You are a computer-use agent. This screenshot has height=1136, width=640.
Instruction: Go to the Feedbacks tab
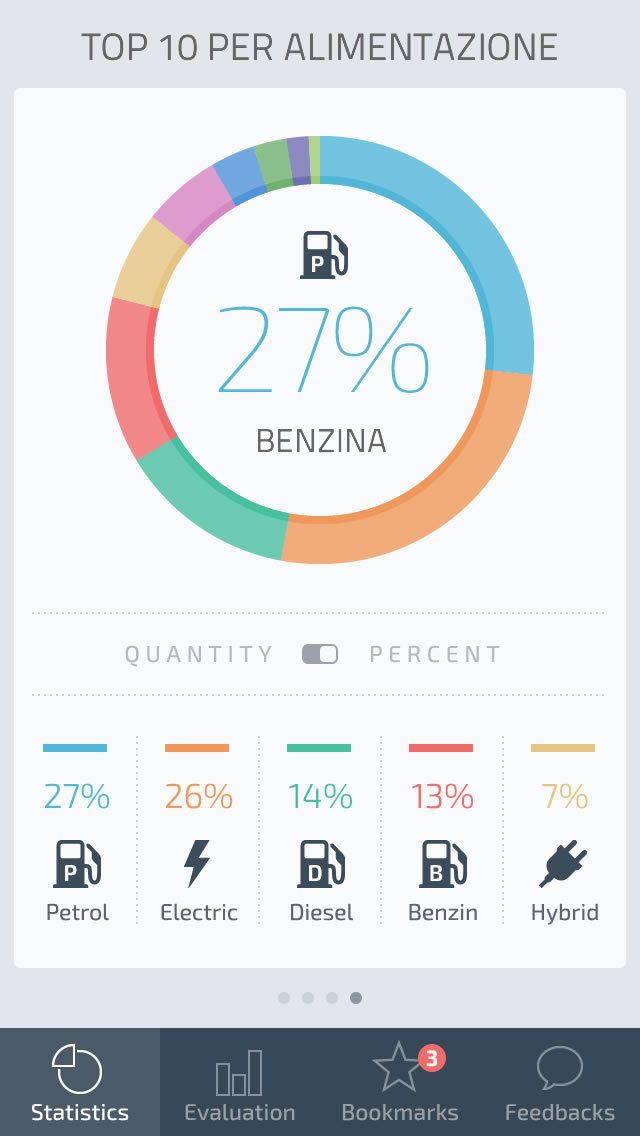(560, 1082)
